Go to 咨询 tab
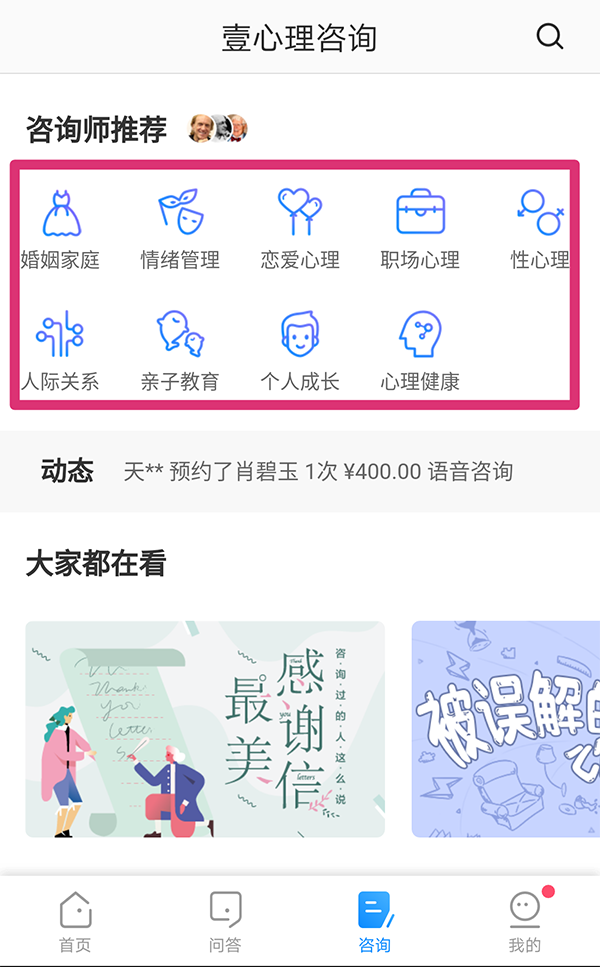600x967 pixels. [x=375, y=922]
